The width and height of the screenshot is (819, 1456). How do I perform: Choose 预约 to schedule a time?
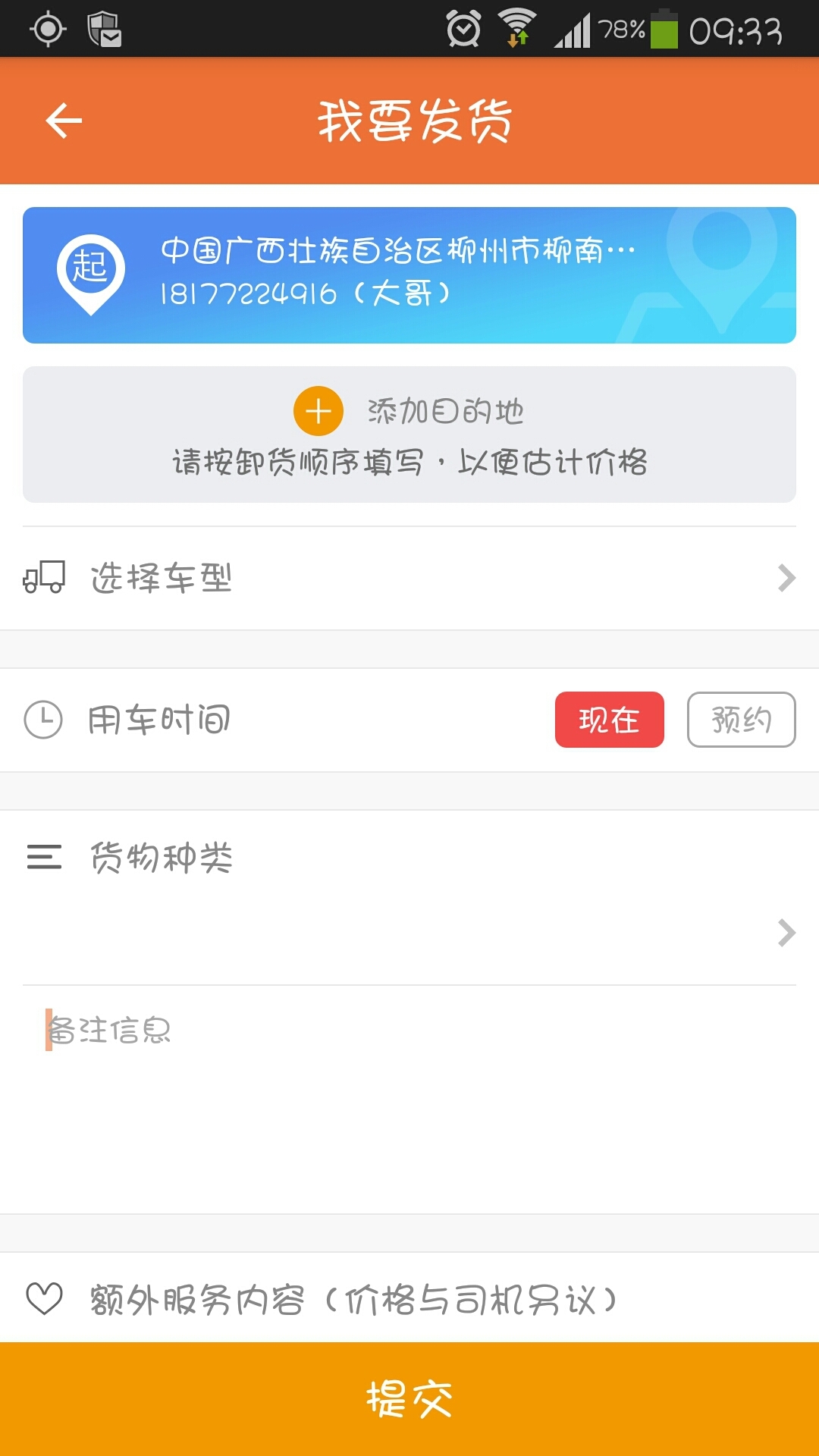[741, 720]
